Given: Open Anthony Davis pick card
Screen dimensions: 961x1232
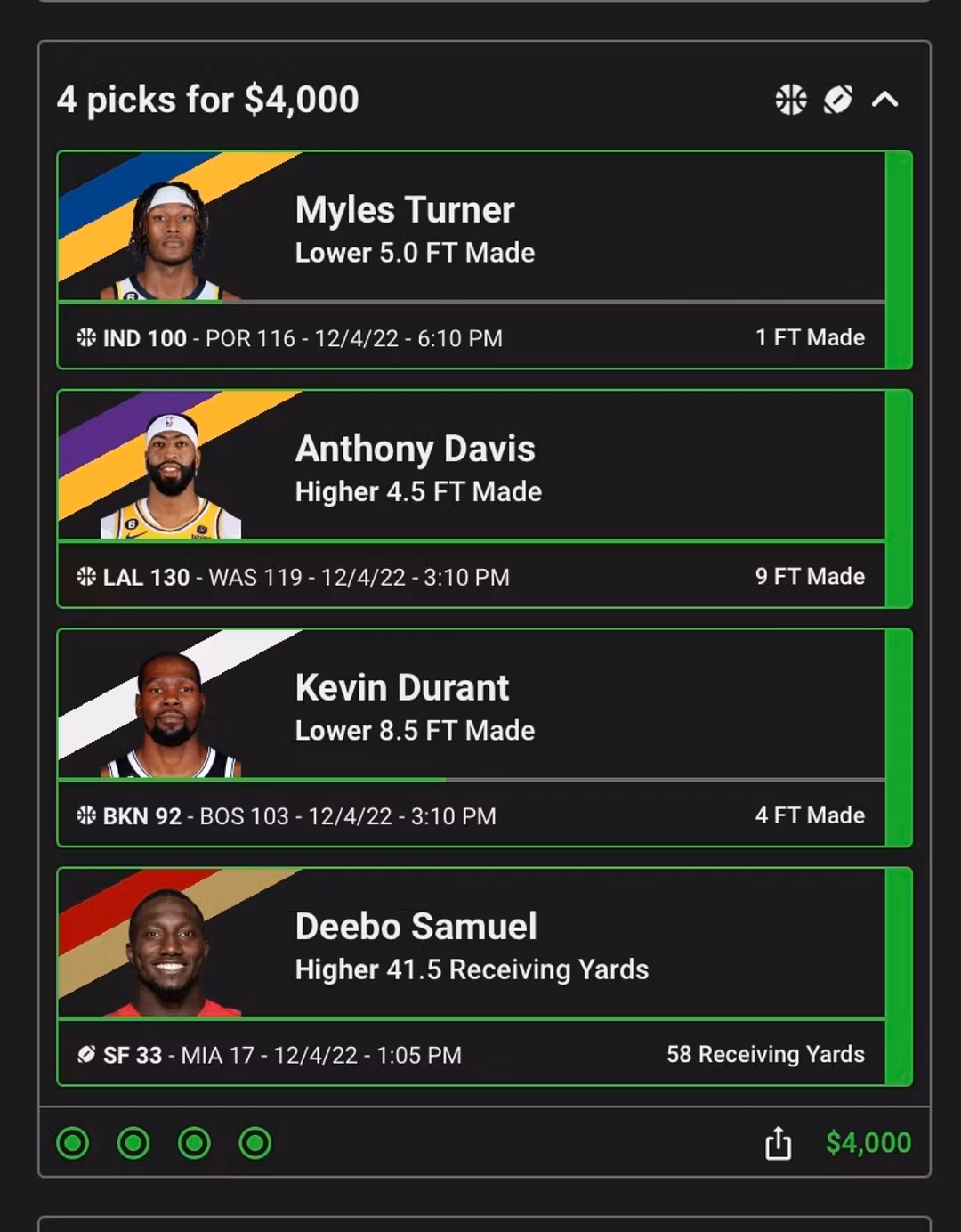Looking at the screenshot, I should click(x=472, y=468).
